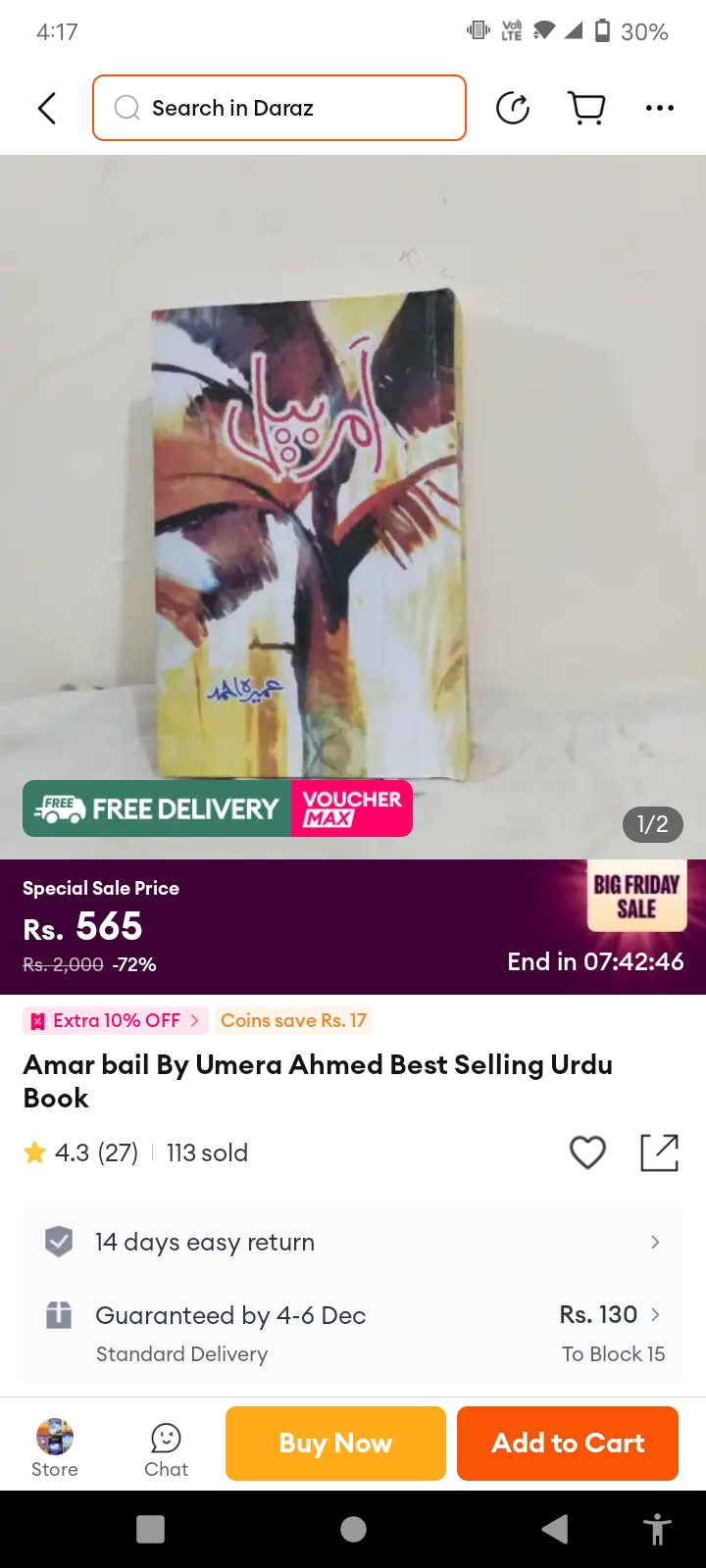Open the Extra 10% OFF voucher

pos(116,1020)
